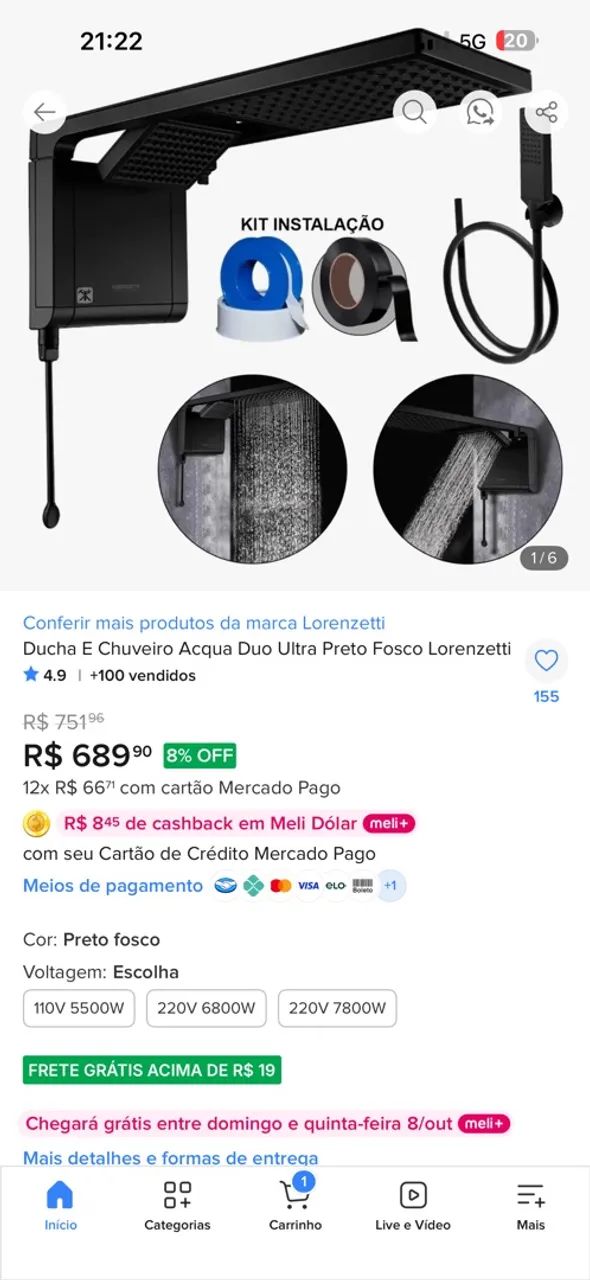Viewport: 590px width, 1280px height.
Task: Share product via the WhatsApp icon
Action: tap(481, 112)
